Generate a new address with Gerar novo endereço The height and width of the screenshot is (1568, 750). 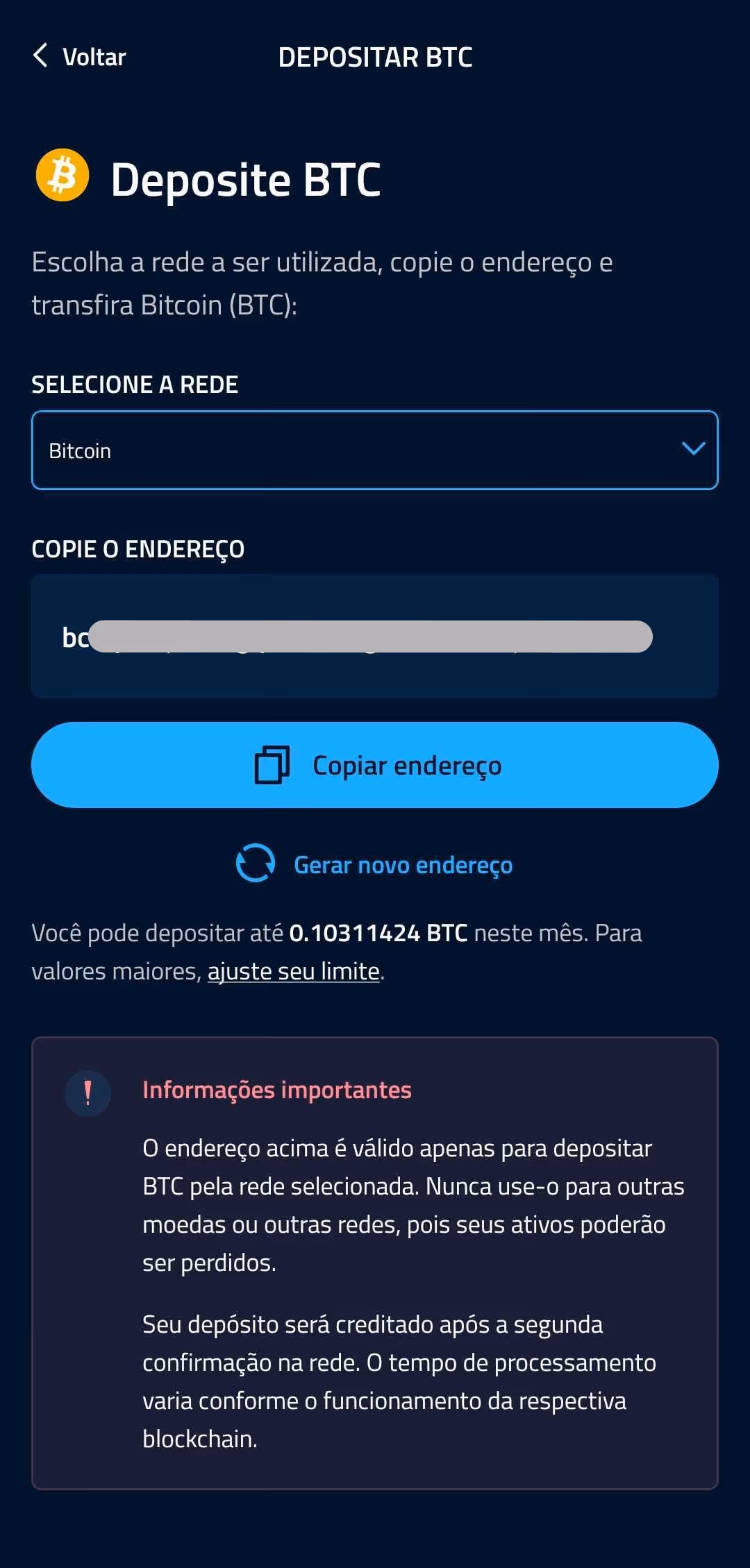coord(374,865)
